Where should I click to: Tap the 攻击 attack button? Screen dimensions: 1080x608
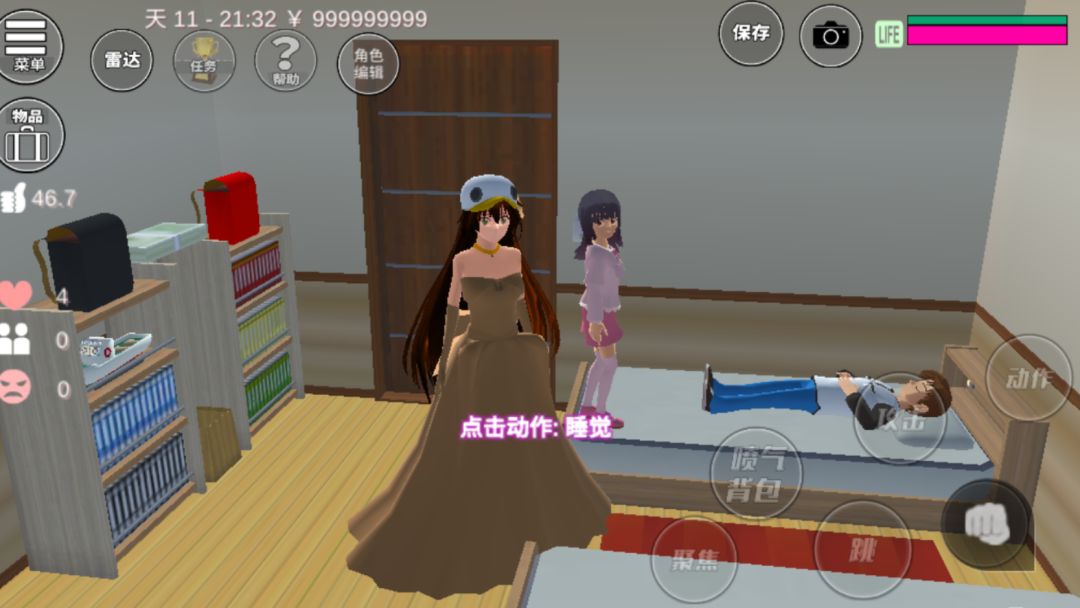900,419
